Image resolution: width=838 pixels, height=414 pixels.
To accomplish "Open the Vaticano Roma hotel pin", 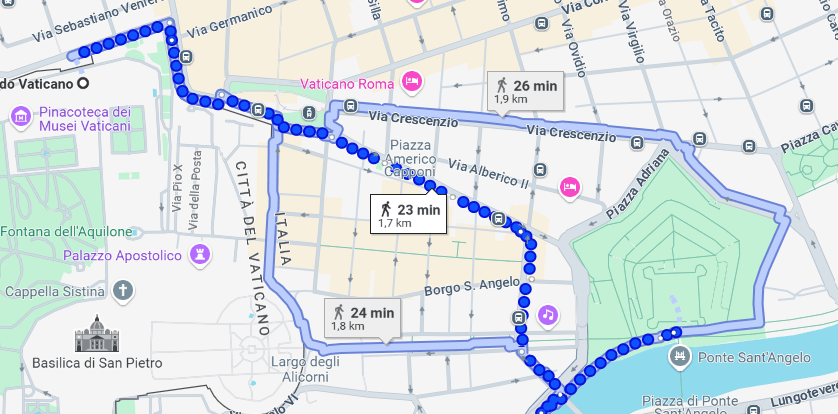I will tap(410, 81).
